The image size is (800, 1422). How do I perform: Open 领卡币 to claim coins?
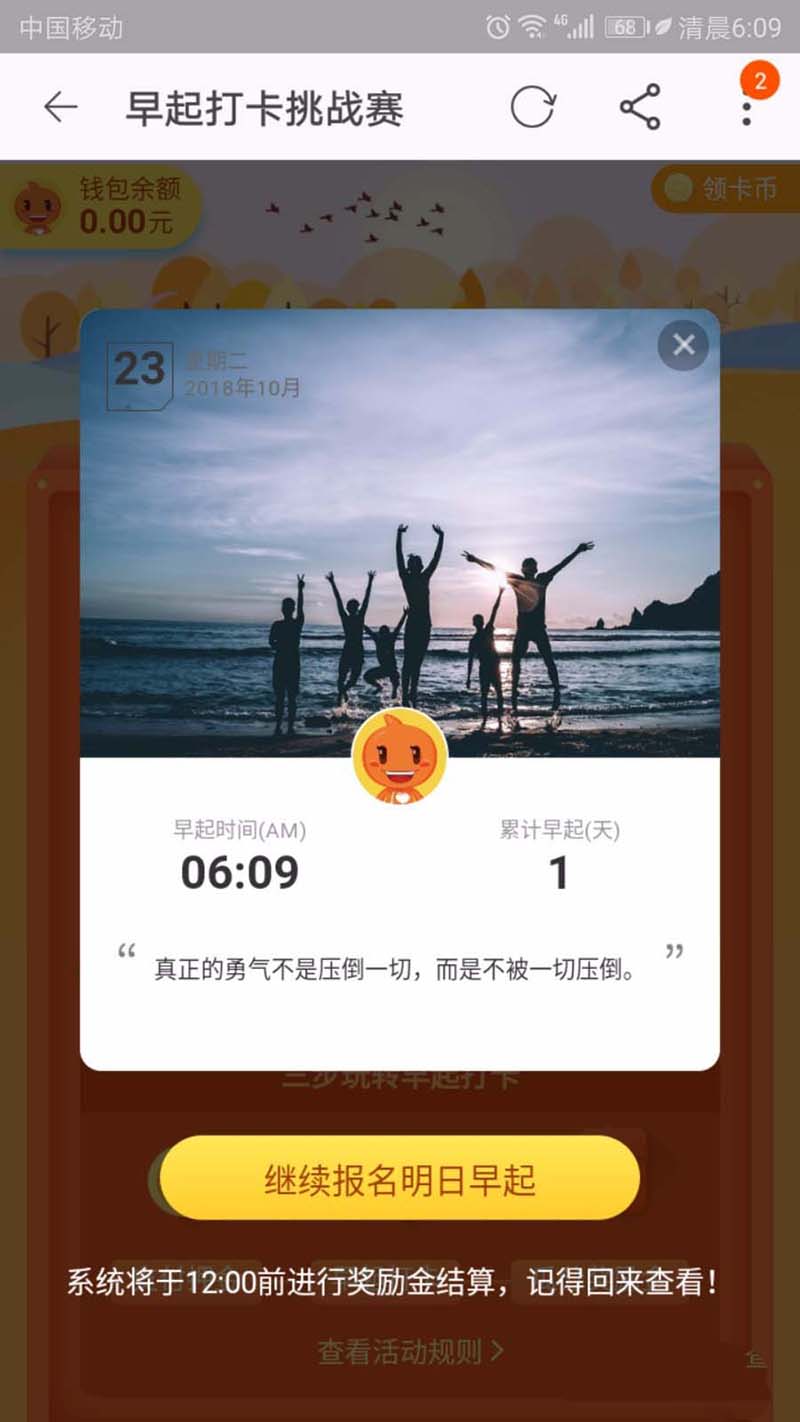722,188
